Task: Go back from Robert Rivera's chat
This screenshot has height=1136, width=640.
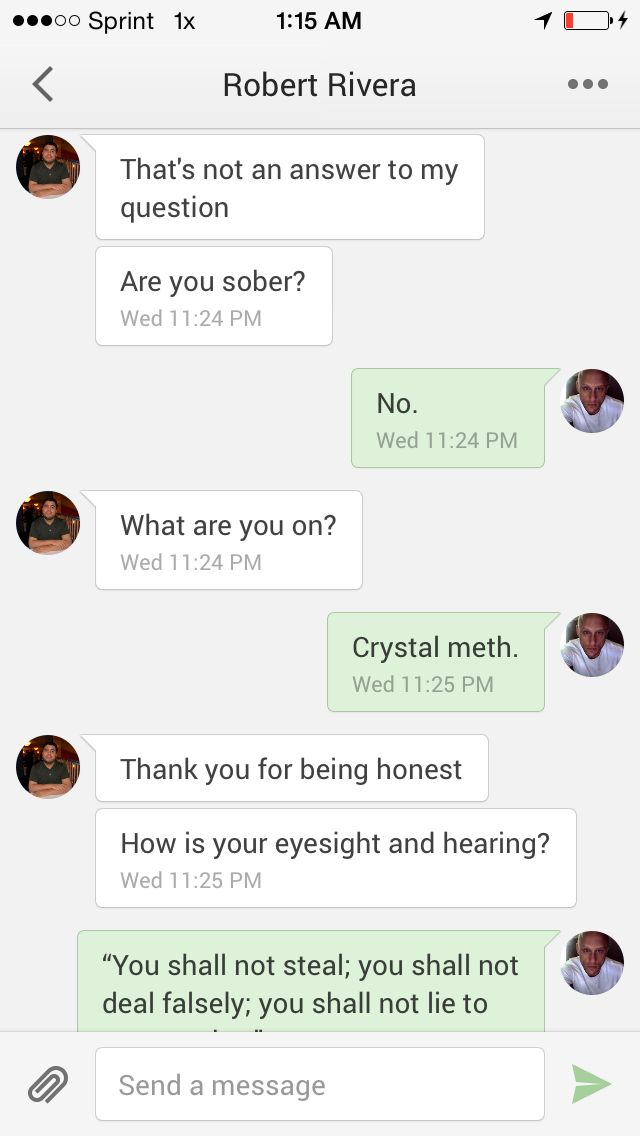Action: (42, 85)
